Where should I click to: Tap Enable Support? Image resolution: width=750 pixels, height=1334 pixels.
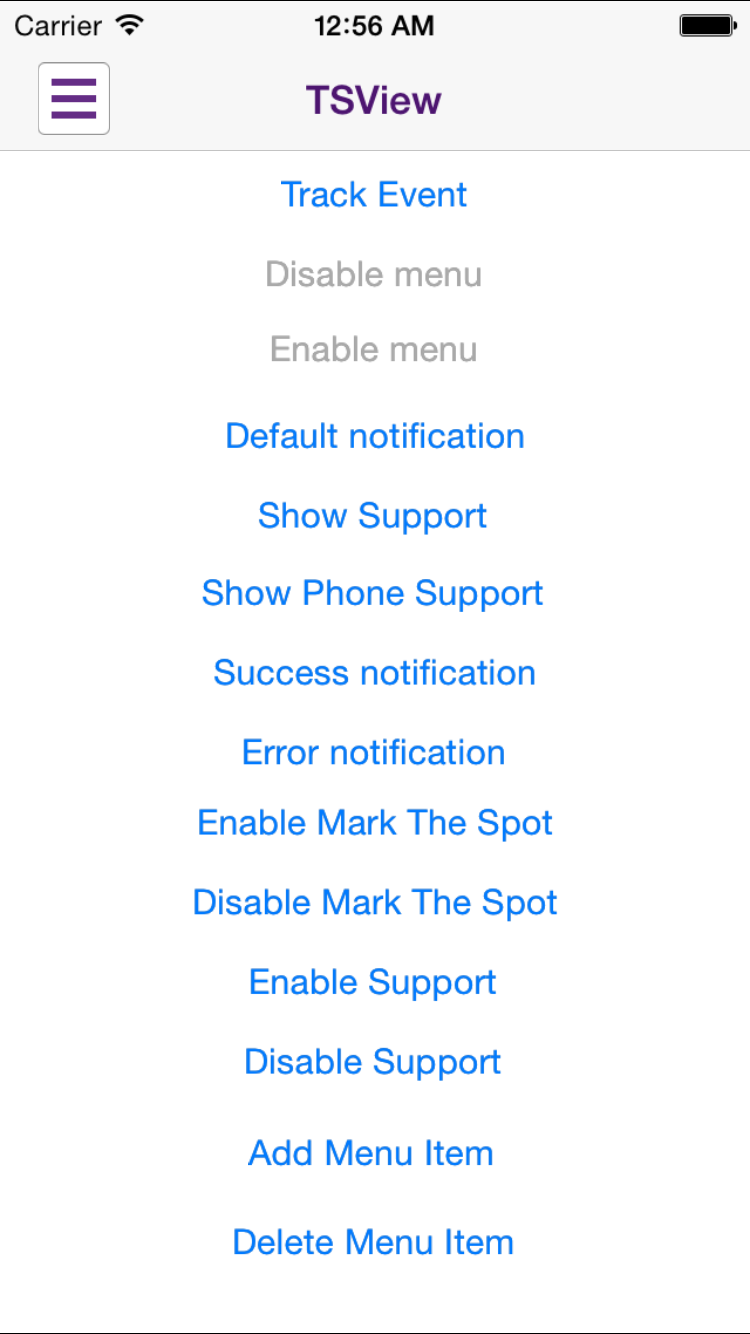pos(372,982)
